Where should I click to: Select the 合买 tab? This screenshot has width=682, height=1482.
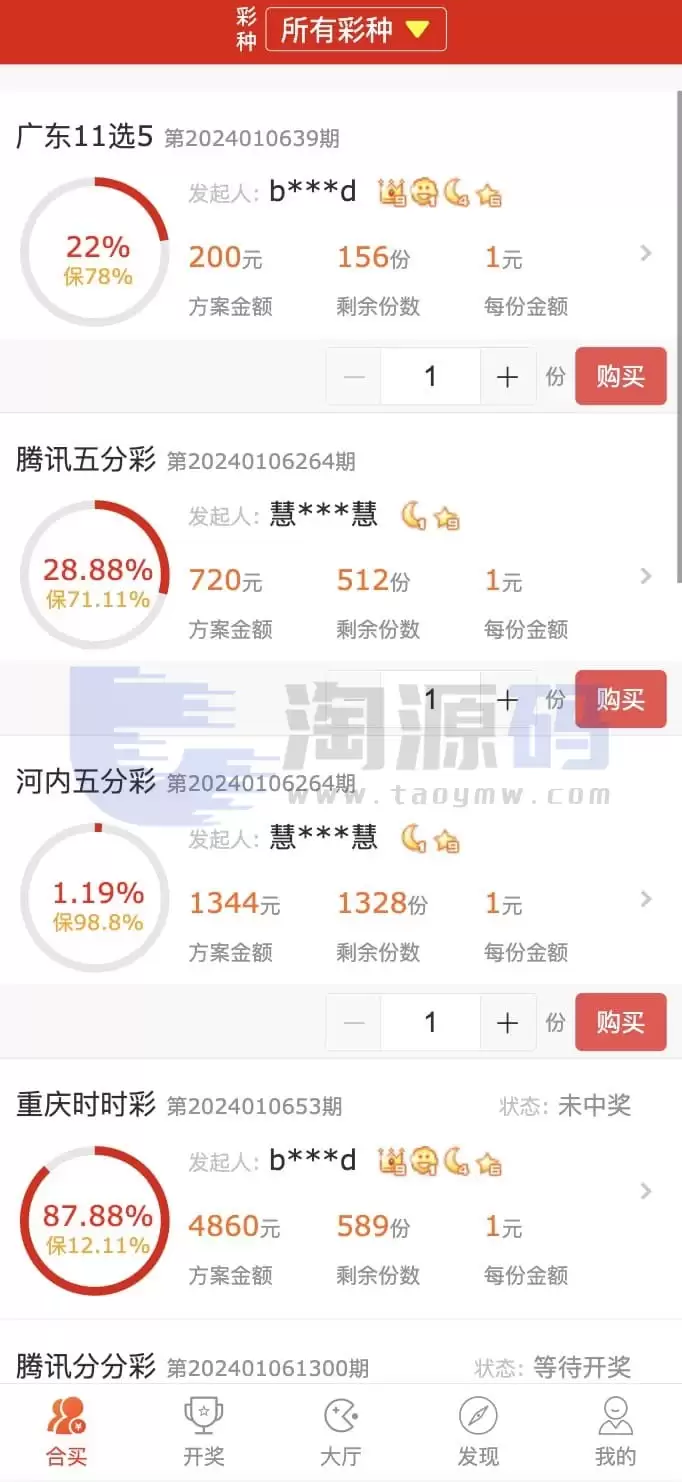click(x=67, y=1432)
